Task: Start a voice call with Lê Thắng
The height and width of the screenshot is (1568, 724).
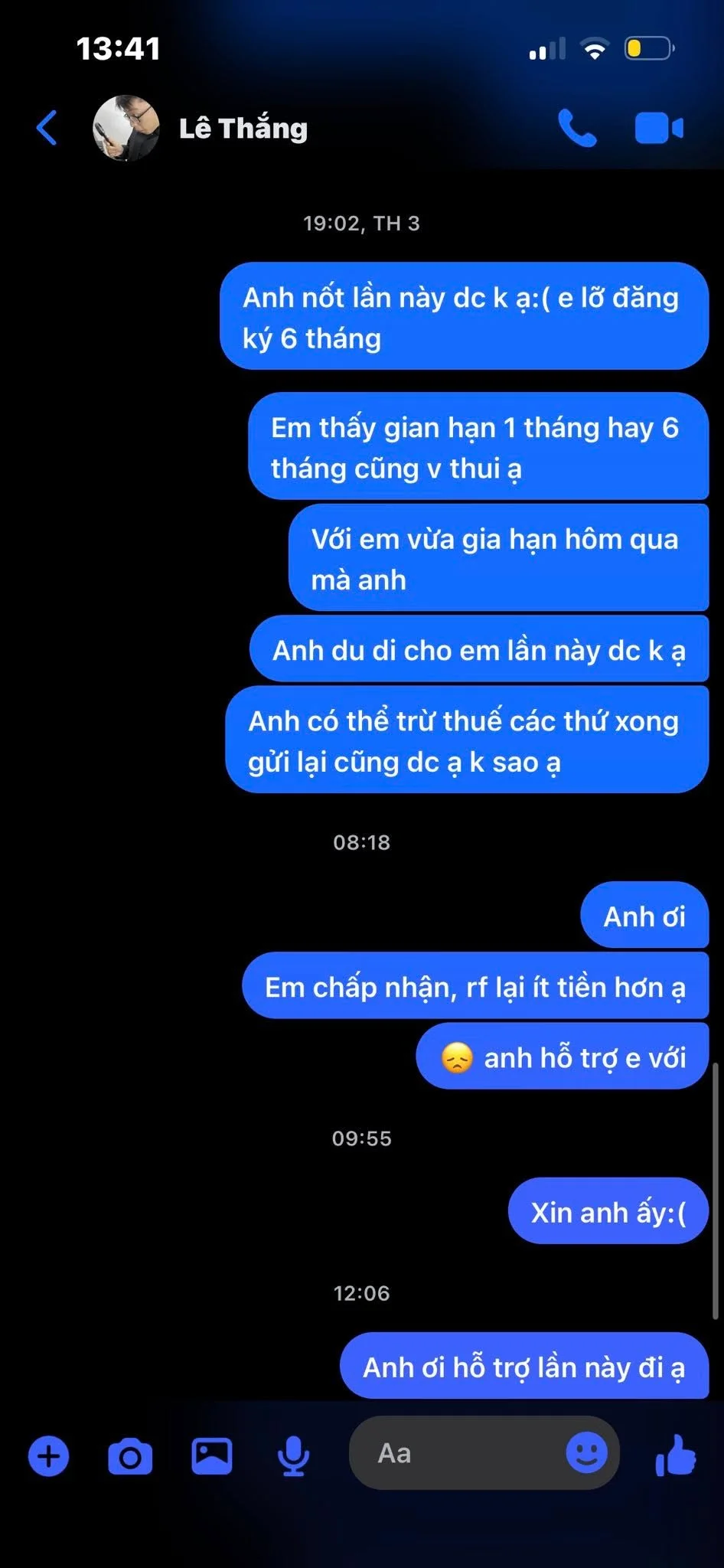Action: click(x=577, y=128)
